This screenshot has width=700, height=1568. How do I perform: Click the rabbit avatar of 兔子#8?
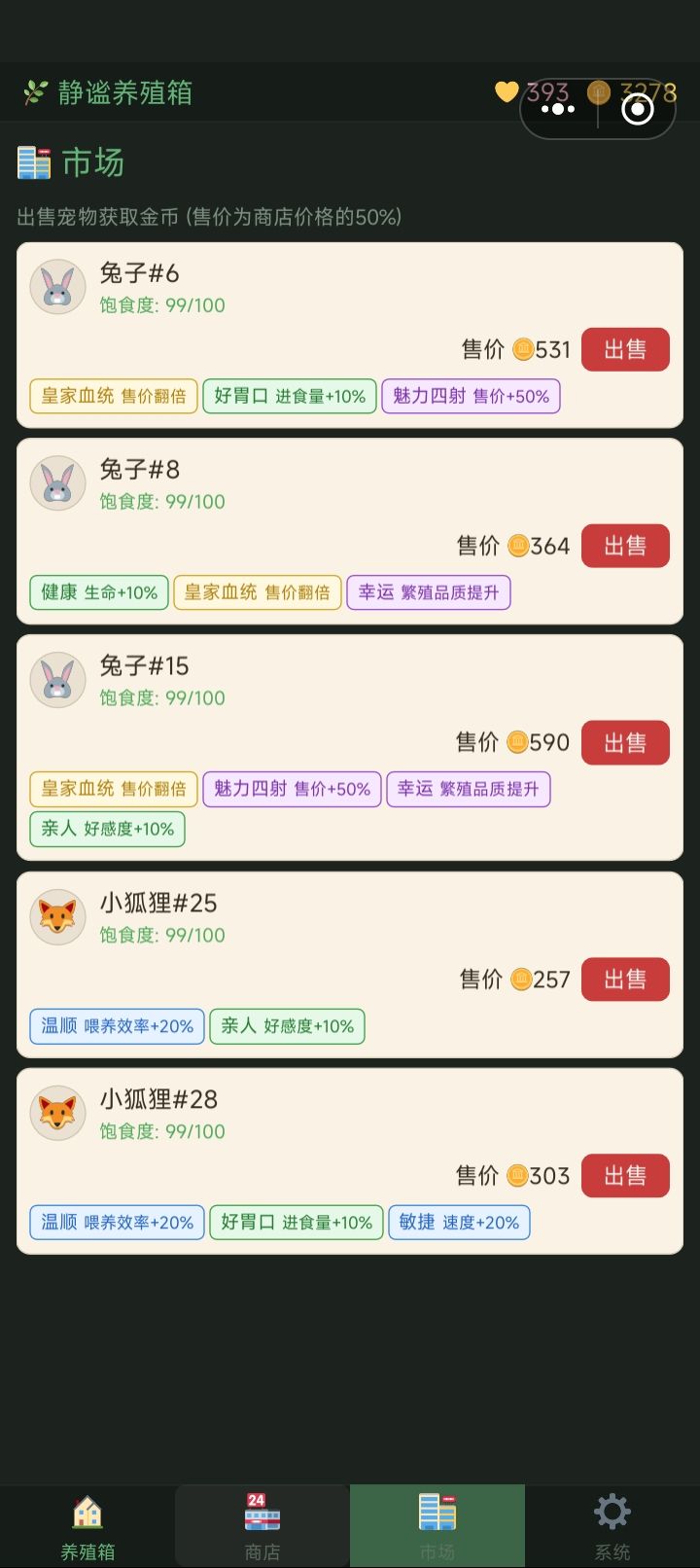click(x=57, y=483)
